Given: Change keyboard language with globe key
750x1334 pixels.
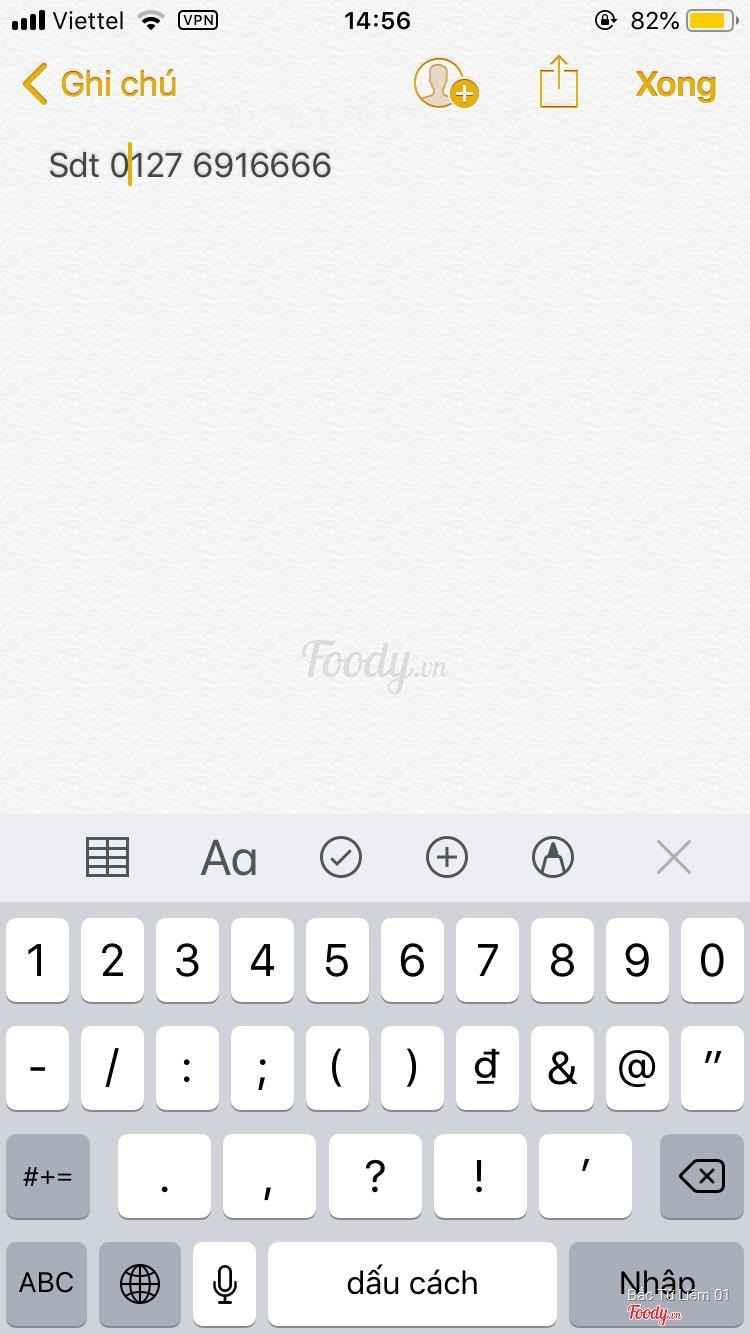Looking at the screenshot, I should (140, 1283).
